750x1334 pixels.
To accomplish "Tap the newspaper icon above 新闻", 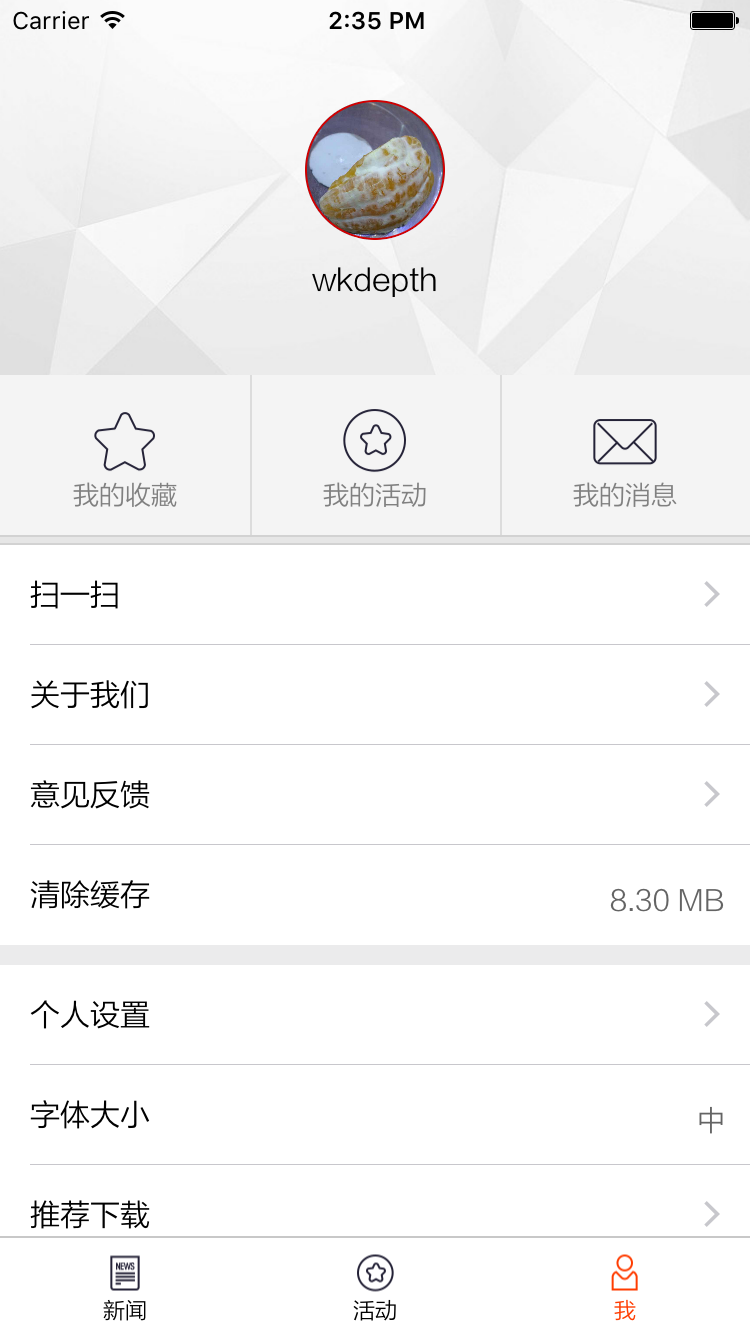I will tap(124, 1272).
